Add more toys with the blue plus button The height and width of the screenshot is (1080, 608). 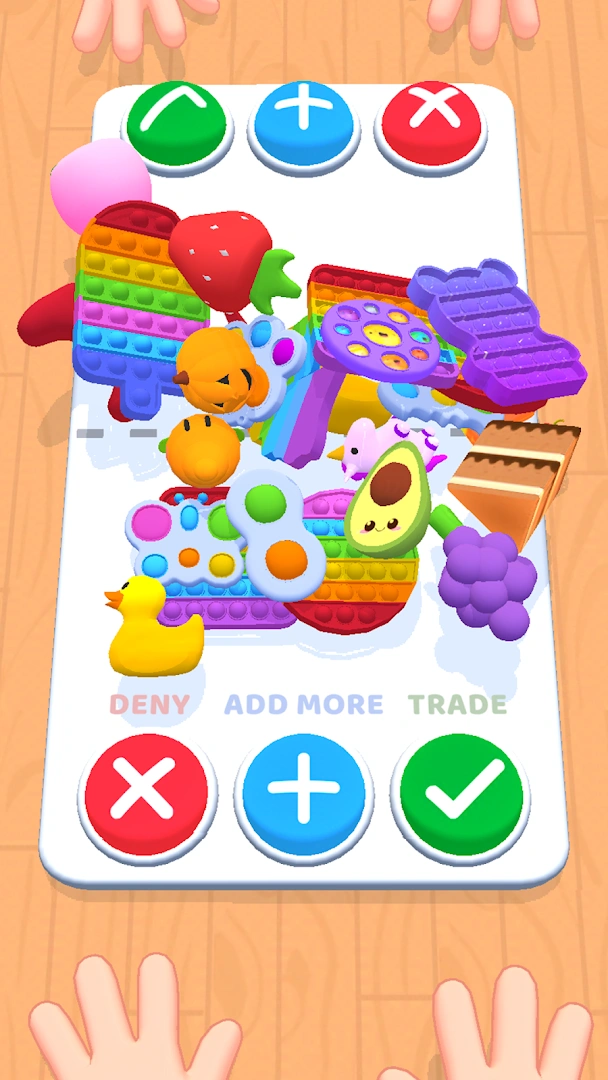(303, 792)
